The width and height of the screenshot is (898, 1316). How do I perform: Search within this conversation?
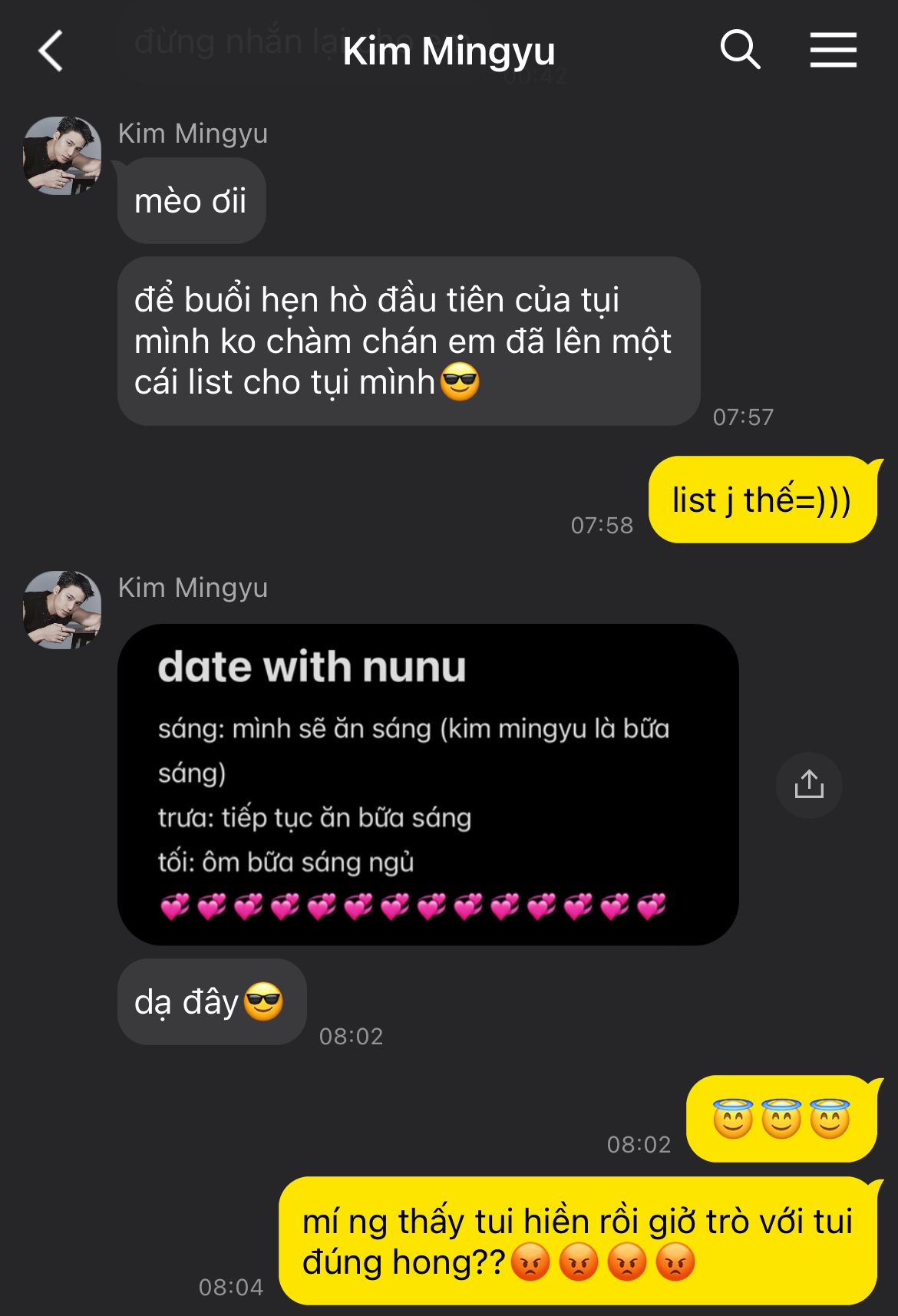coord(740,51)
